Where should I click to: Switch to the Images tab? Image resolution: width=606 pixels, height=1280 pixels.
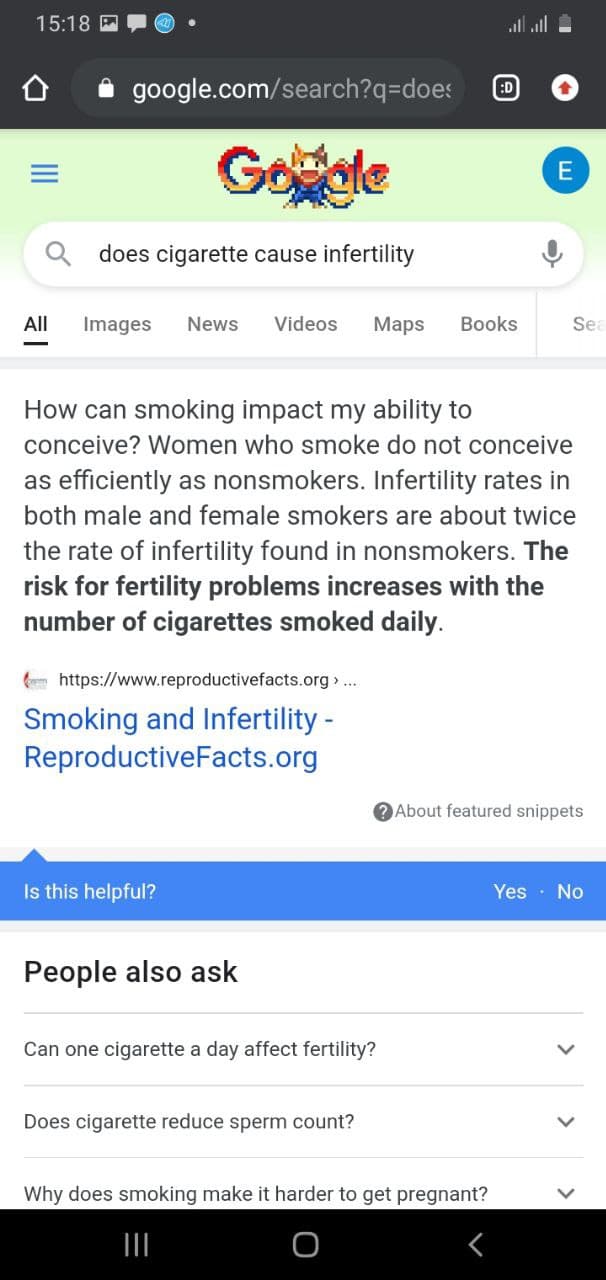(x=117, y=324)
